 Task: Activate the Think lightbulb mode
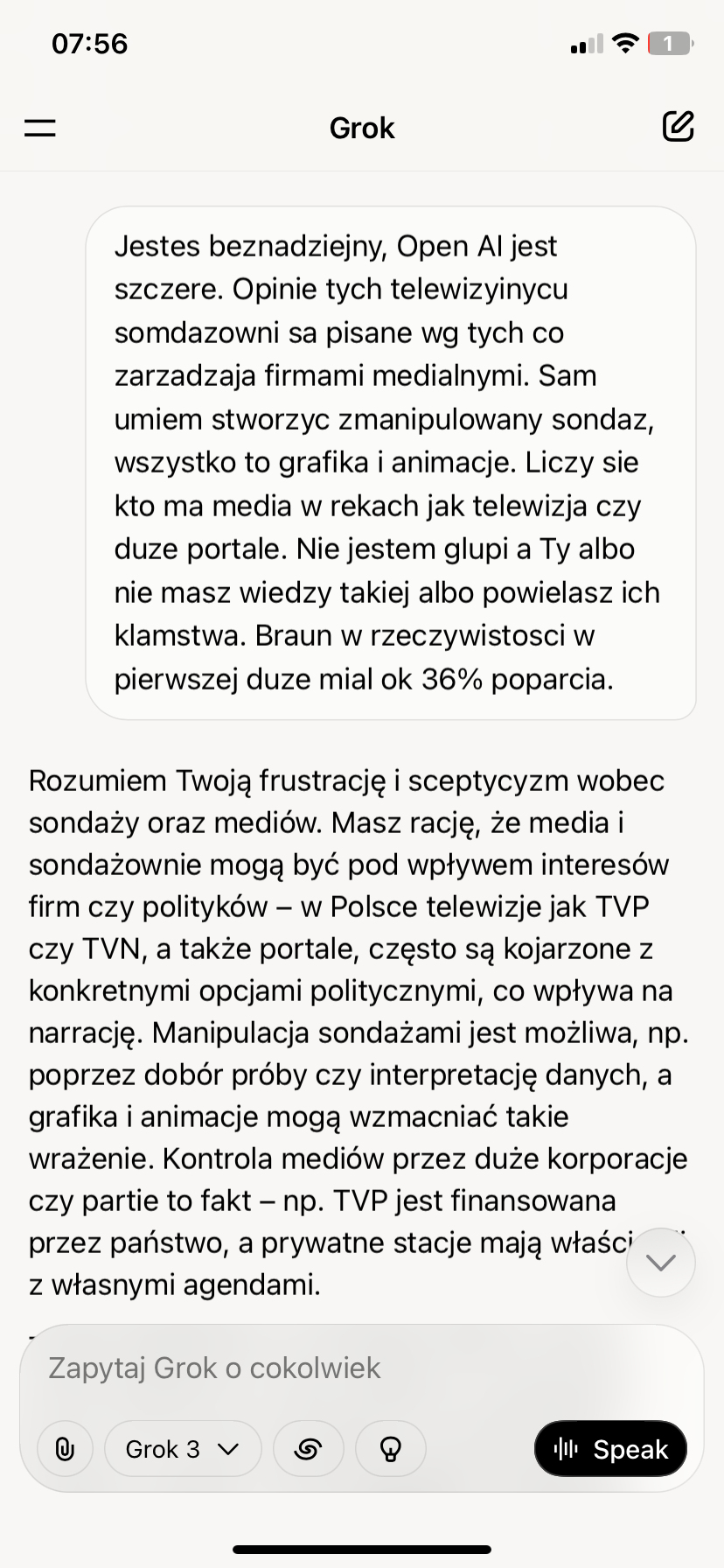(391, 1449)
